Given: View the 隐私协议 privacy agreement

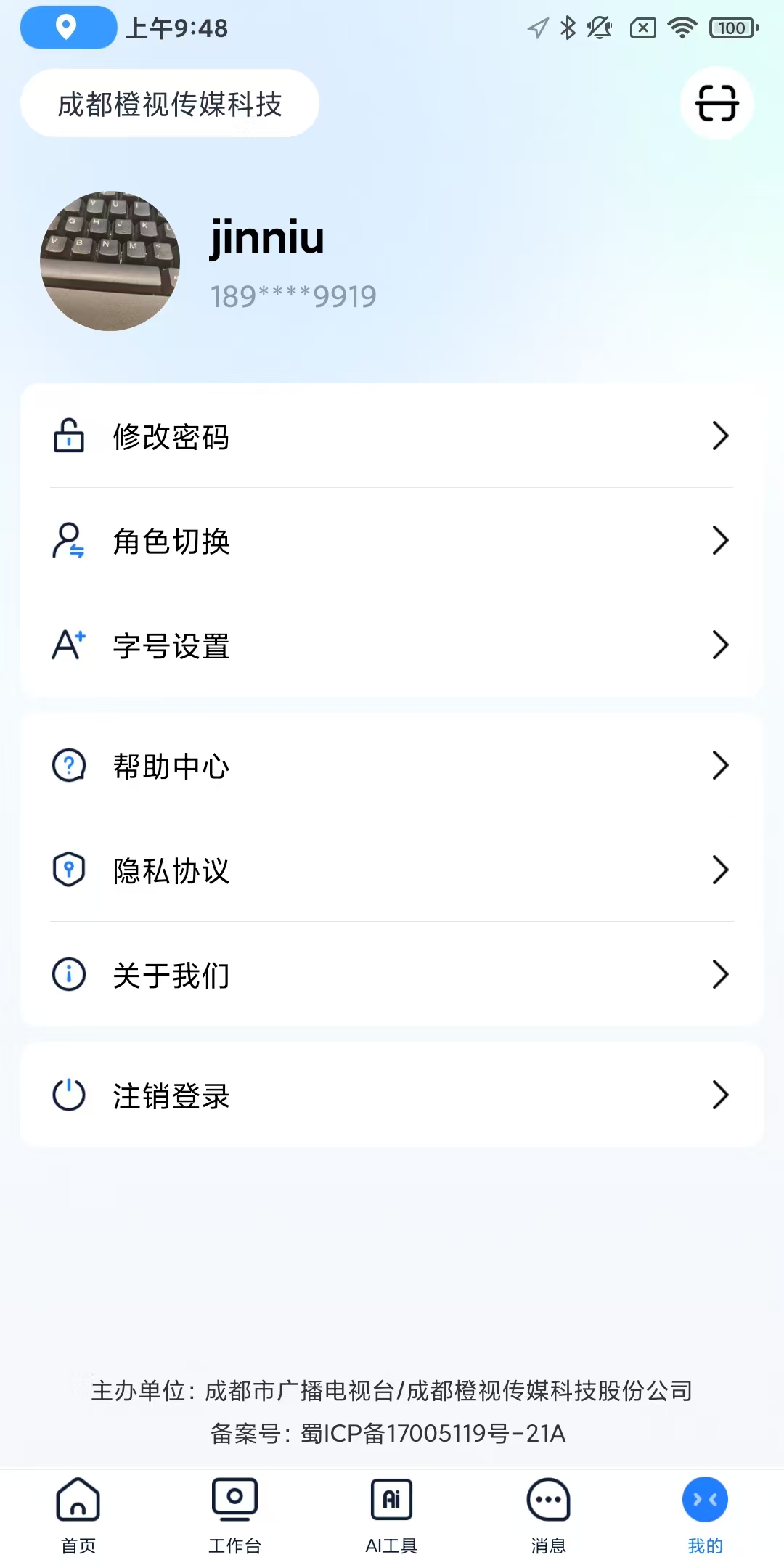Looking at the screenshot, I should (x=392, y=870).
